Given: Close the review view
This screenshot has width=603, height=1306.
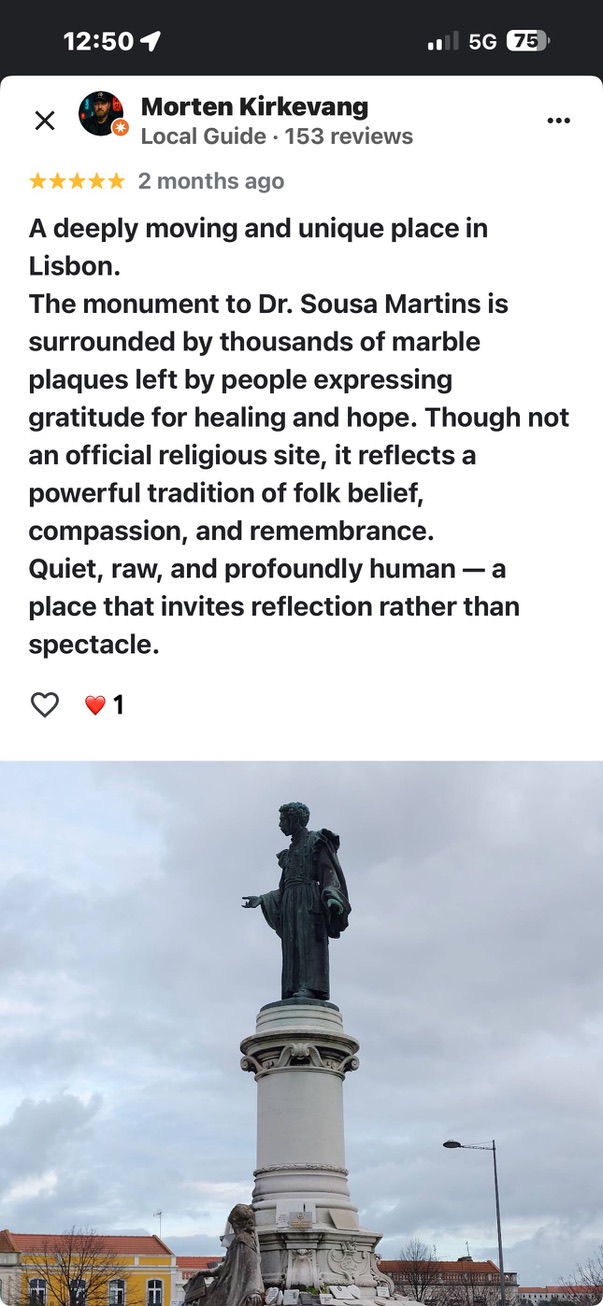Looking at the screenshot, I should click(x=45, y=121).
